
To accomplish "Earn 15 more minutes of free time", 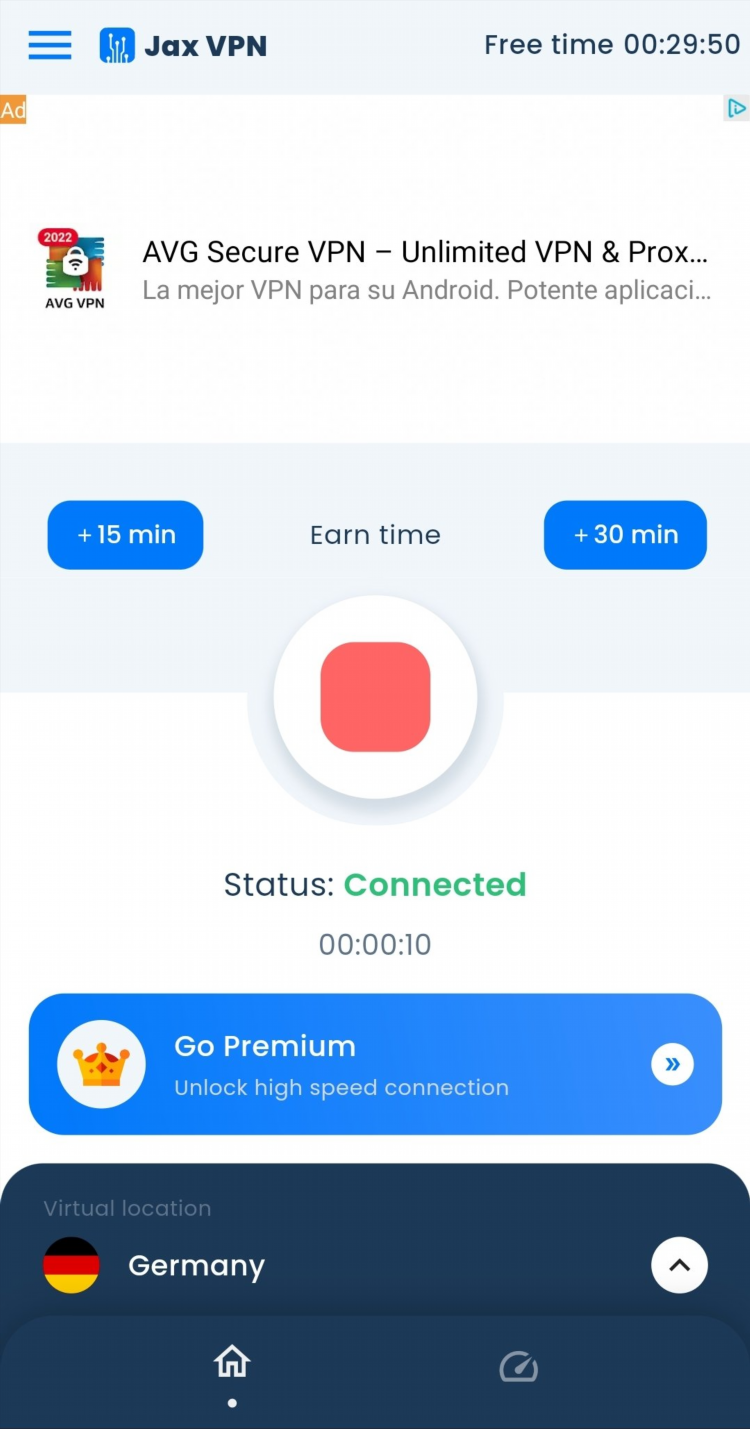I will tap(126, 535).
